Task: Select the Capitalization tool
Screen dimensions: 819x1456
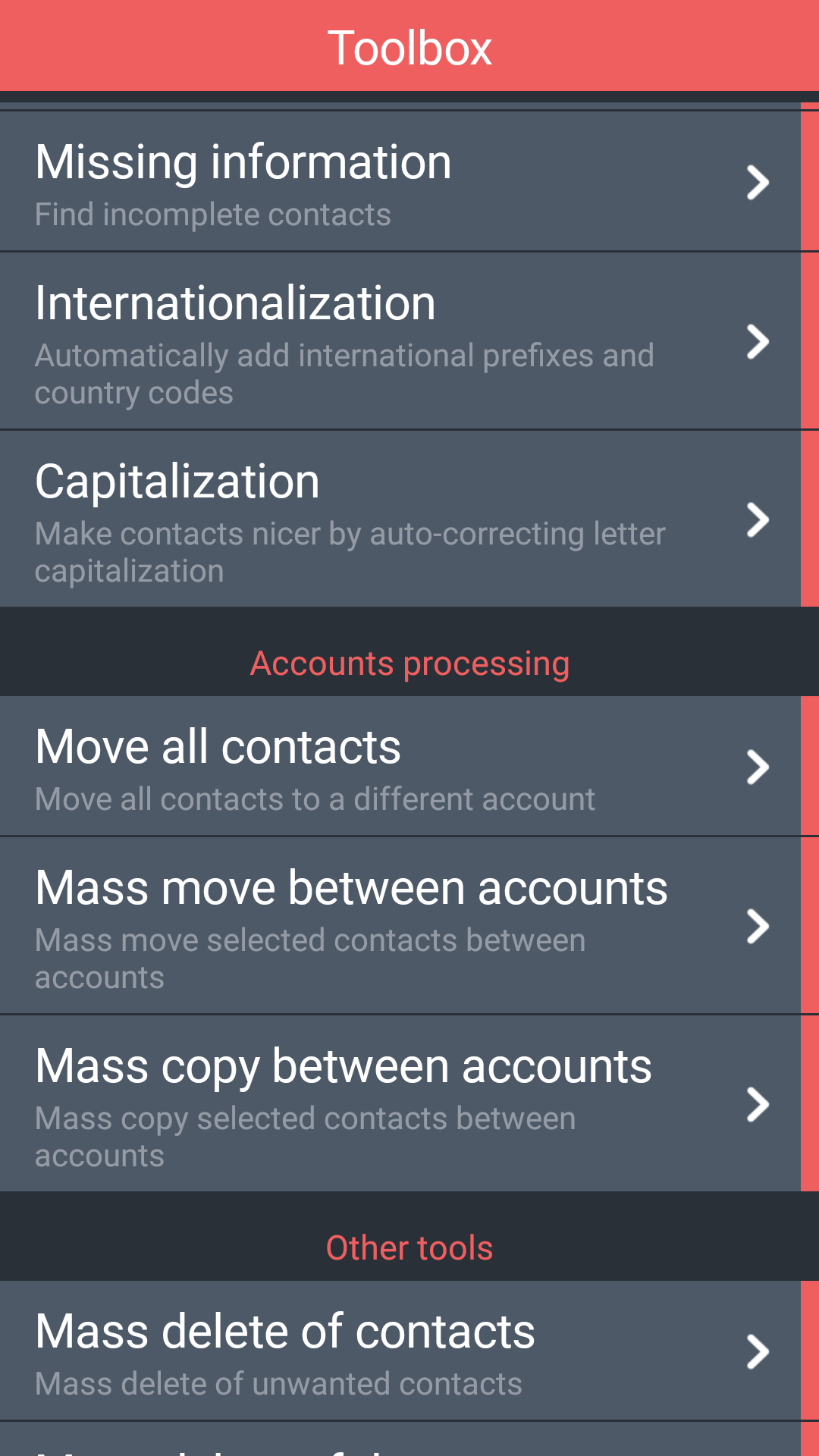Action: 400,519
